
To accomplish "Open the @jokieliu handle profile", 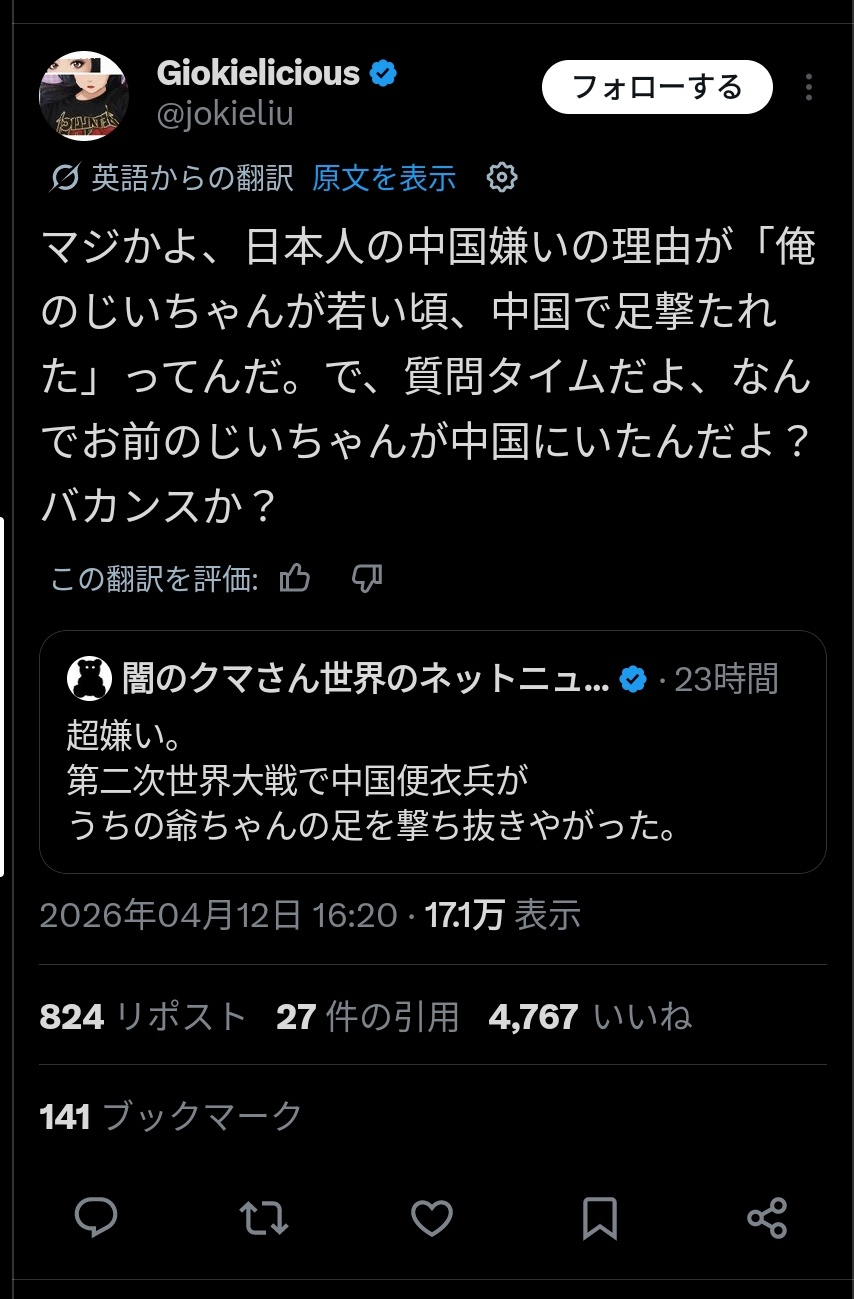I will [x=225, y=114].
